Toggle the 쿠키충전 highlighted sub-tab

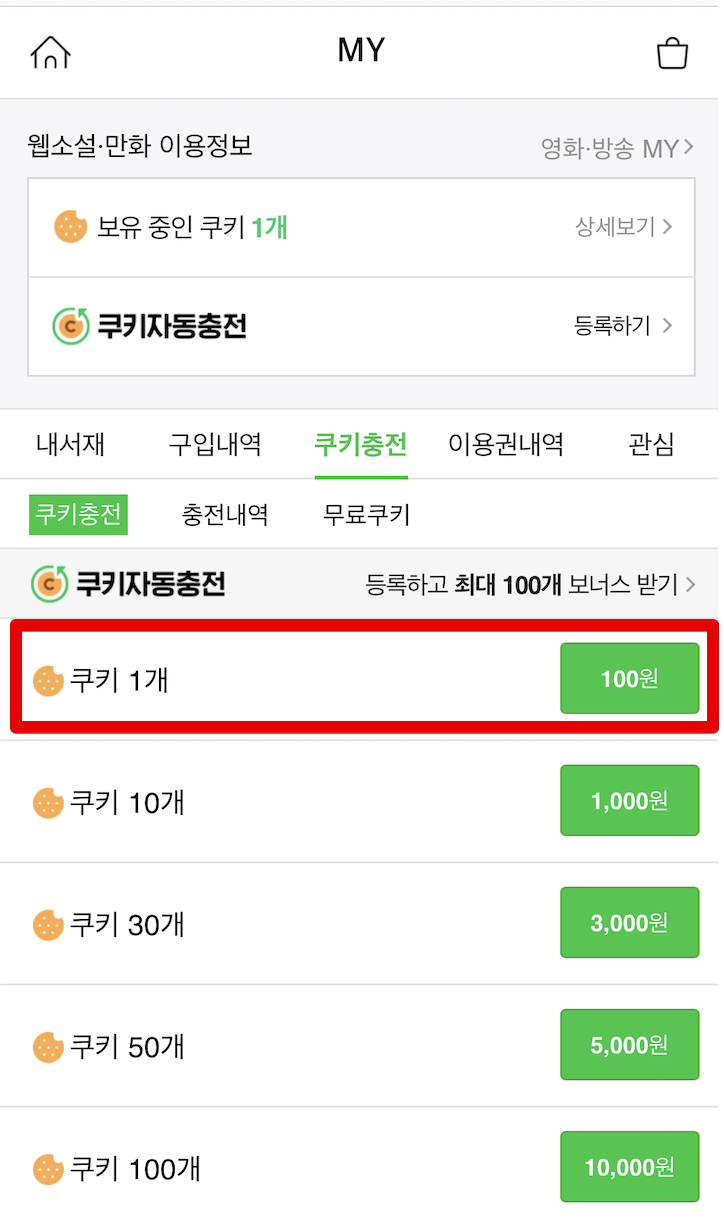(x=78, y=513)
